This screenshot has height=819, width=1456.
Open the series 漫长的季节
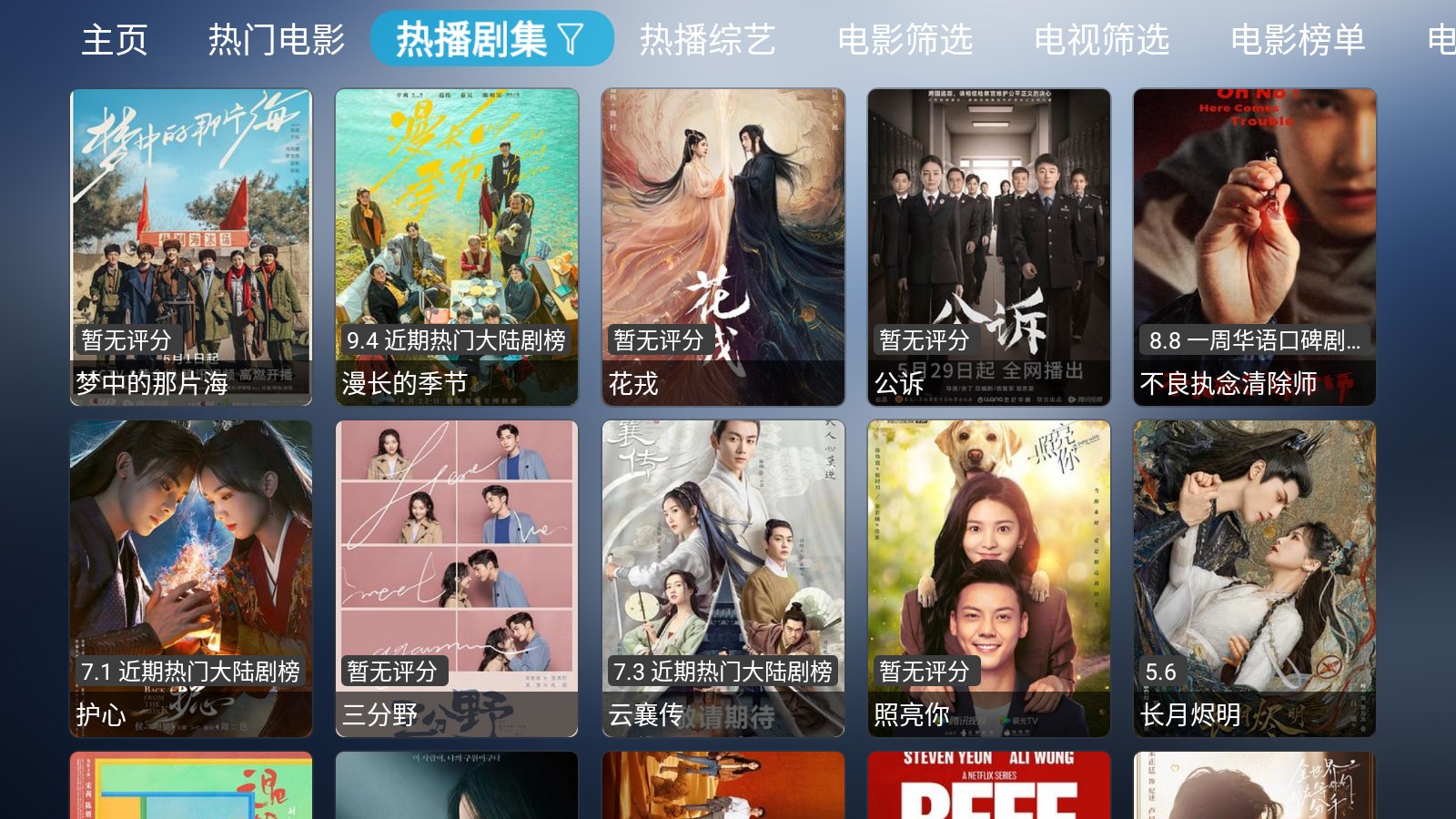[457, 247]
